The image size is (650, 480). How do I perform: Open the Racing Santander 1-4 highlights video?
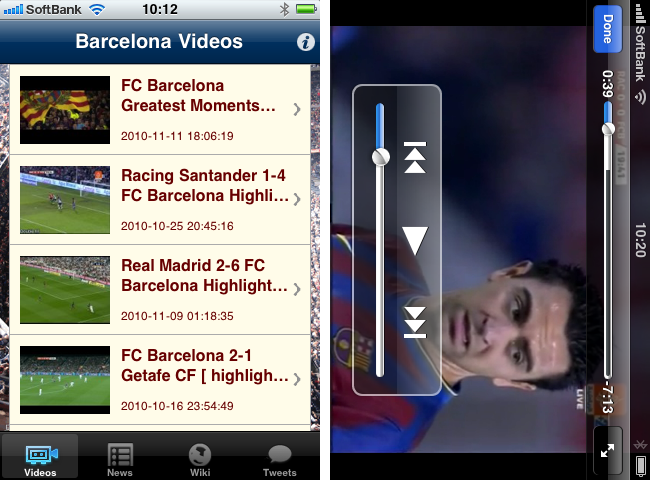tap(160, 199)
